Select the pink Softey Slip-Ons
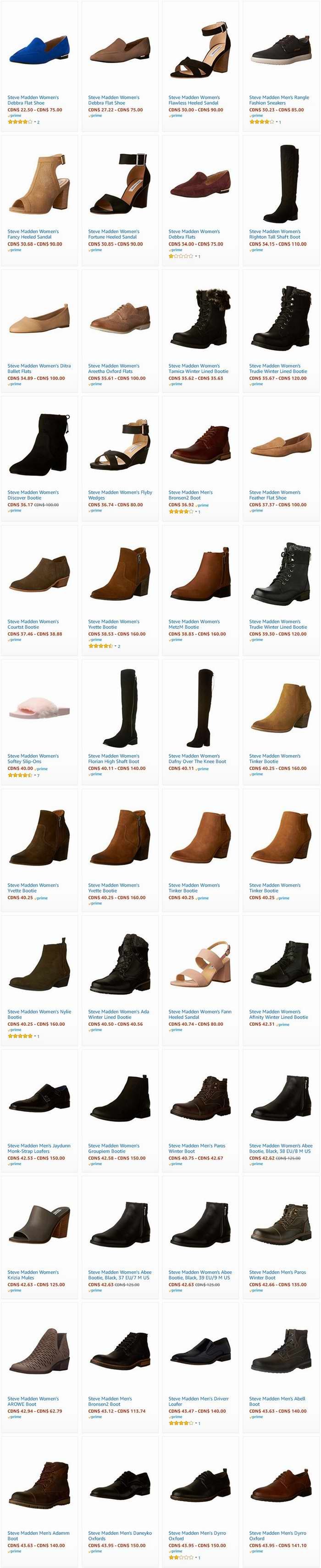This screenshot has width=321, height=1568. 33,758
